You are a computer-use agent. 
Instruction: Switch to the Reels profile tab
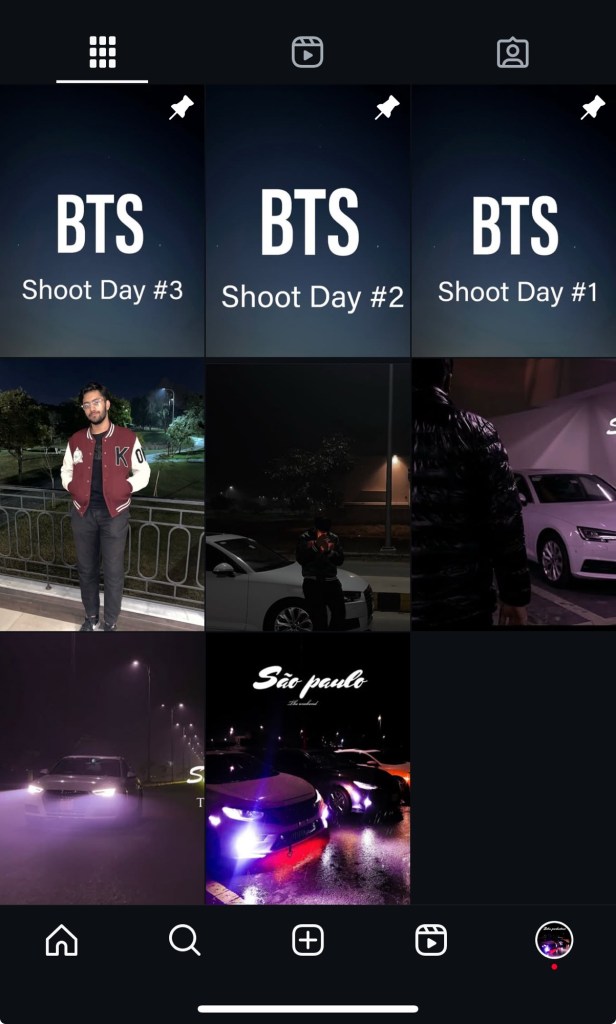tap(307, 52)
